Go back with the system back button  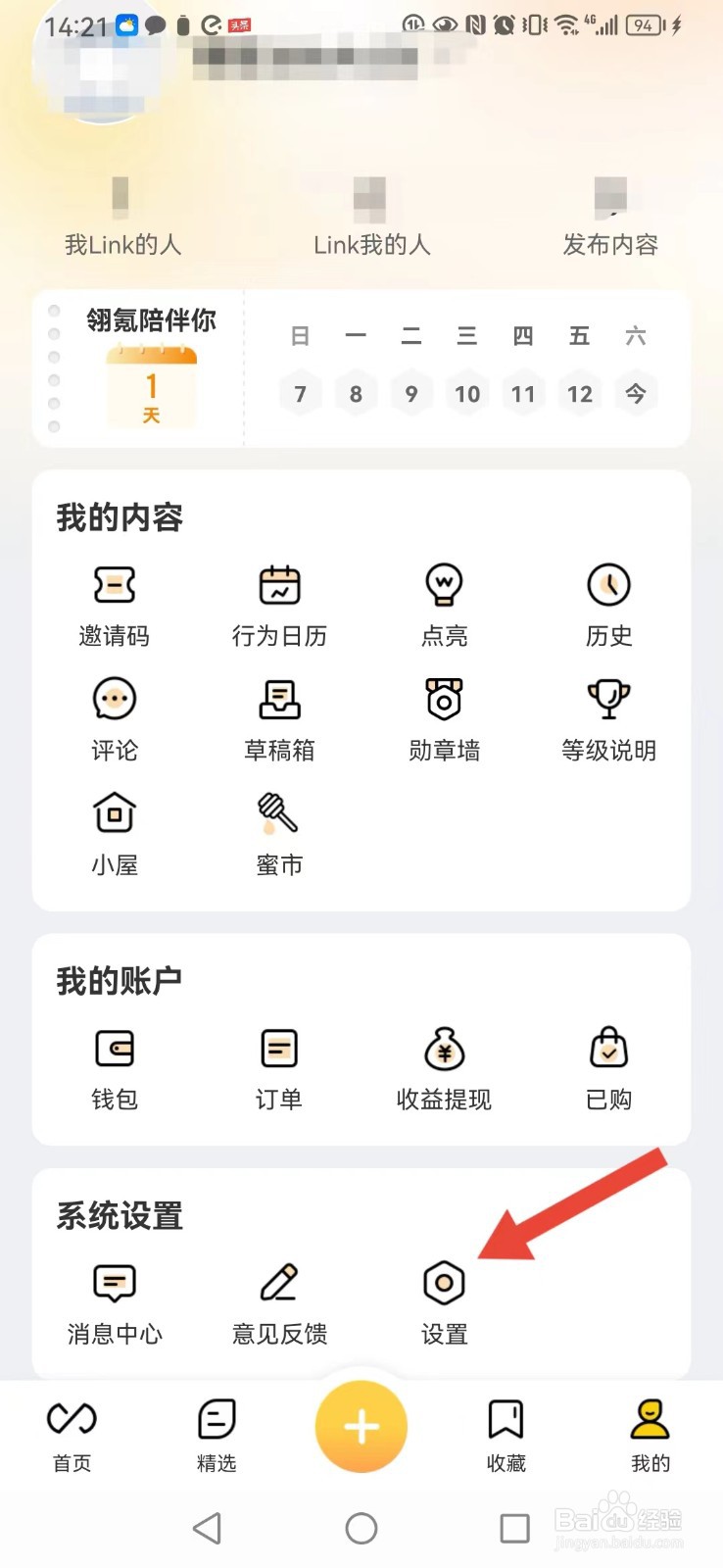[x=207, y=1528]
